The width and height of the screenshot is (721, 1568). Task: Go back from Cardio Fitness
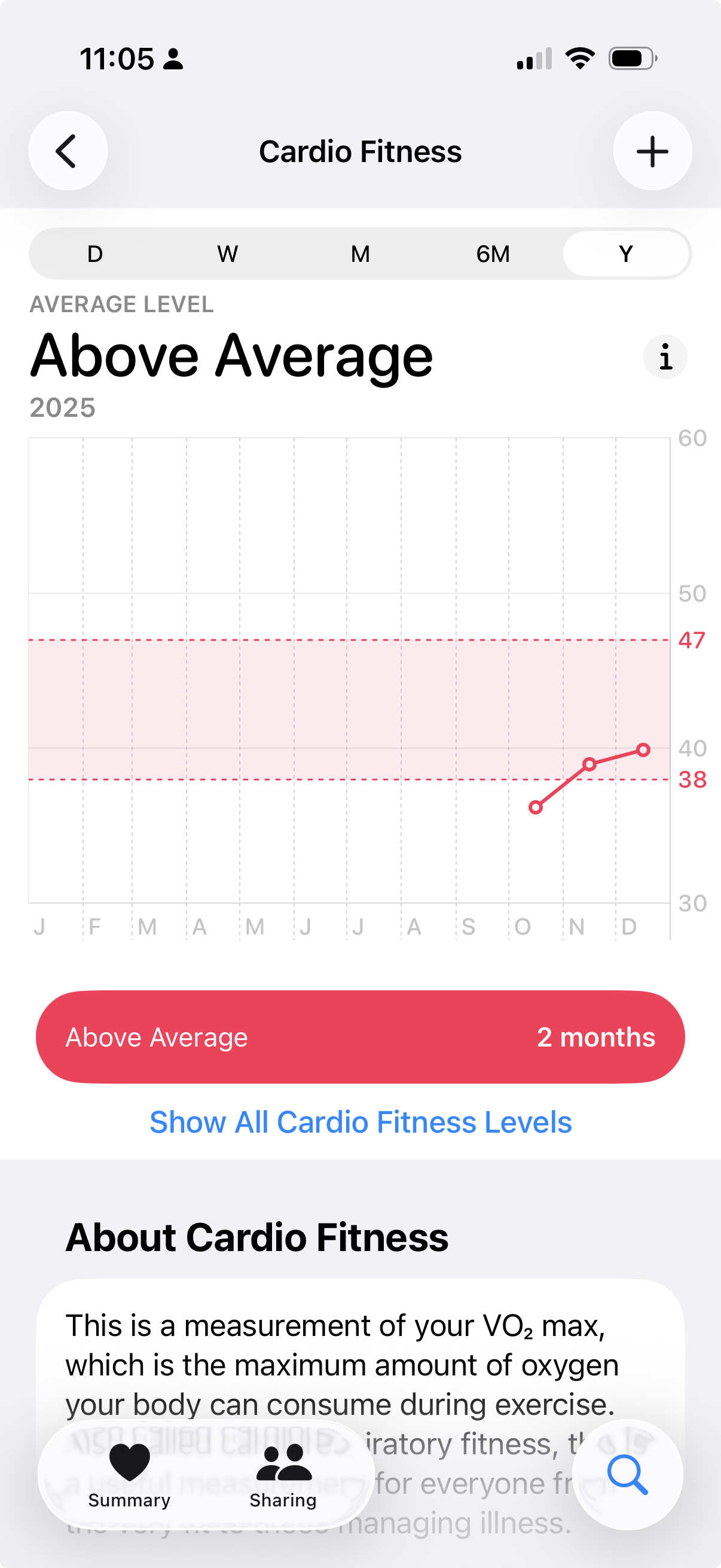(68, 151)
